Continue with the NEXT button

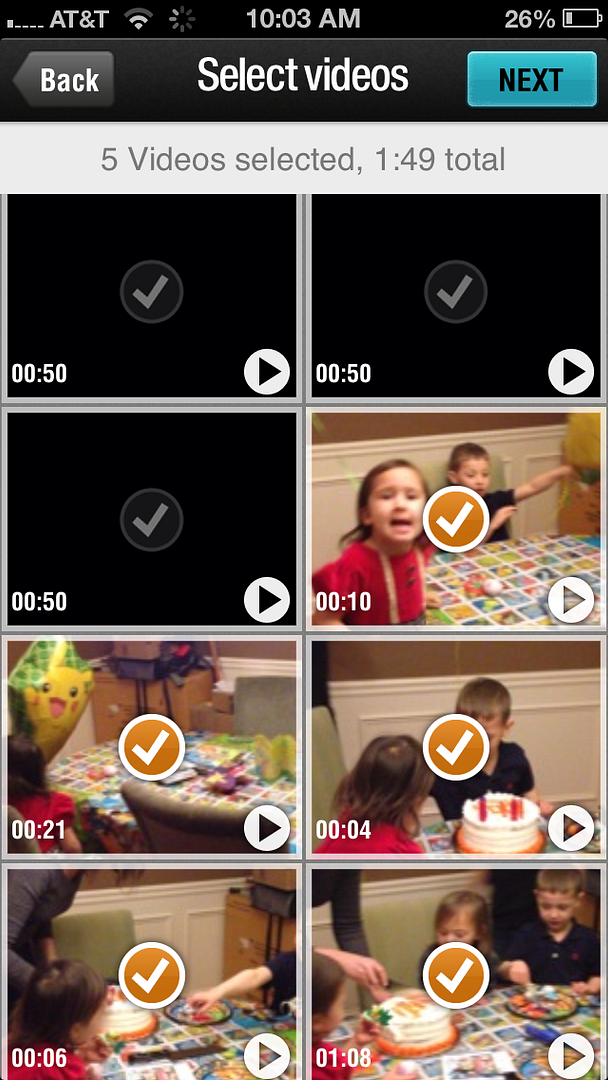(530, 79)
